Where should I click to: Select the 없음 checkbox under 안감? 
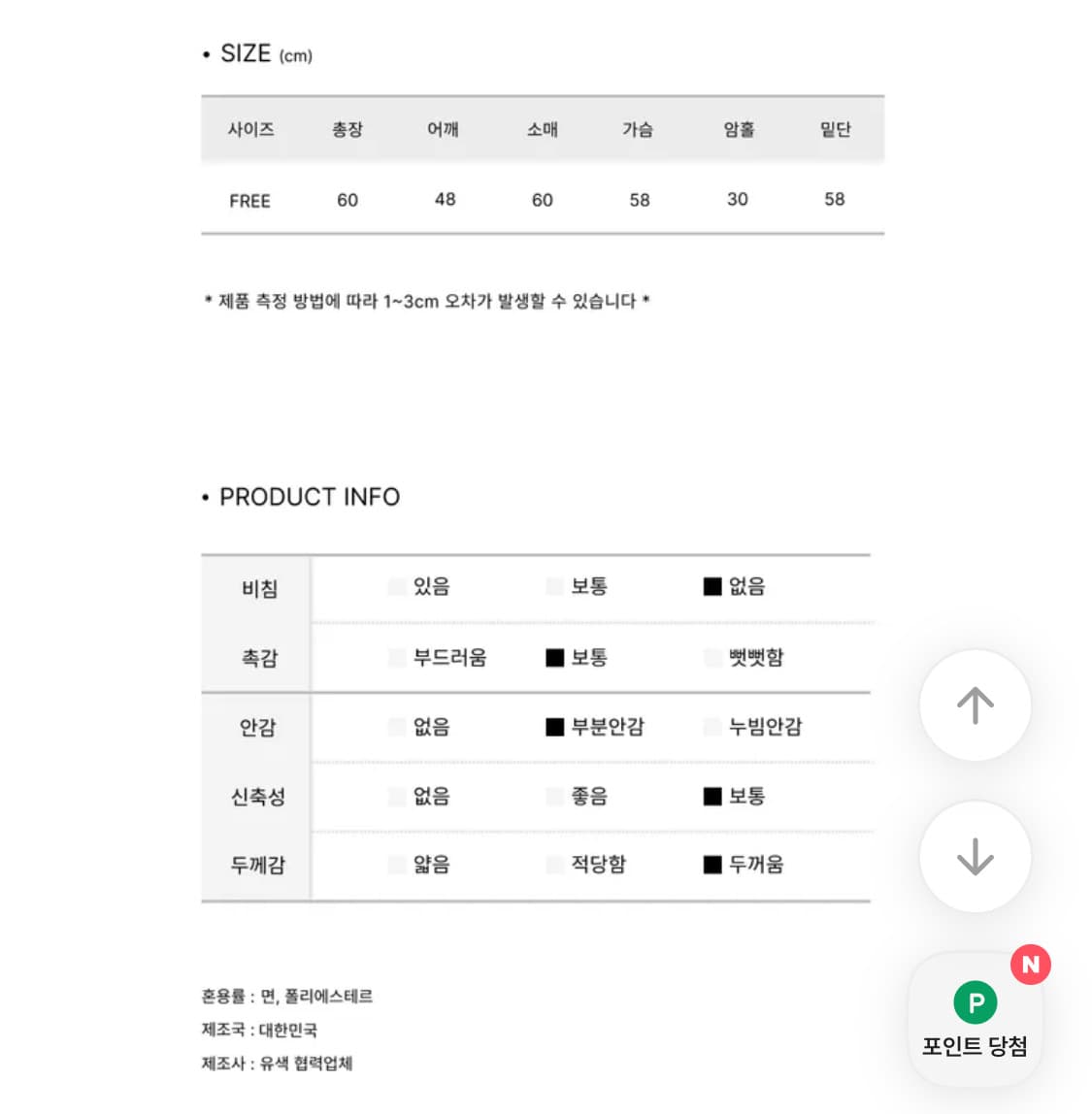pos(396,727)
